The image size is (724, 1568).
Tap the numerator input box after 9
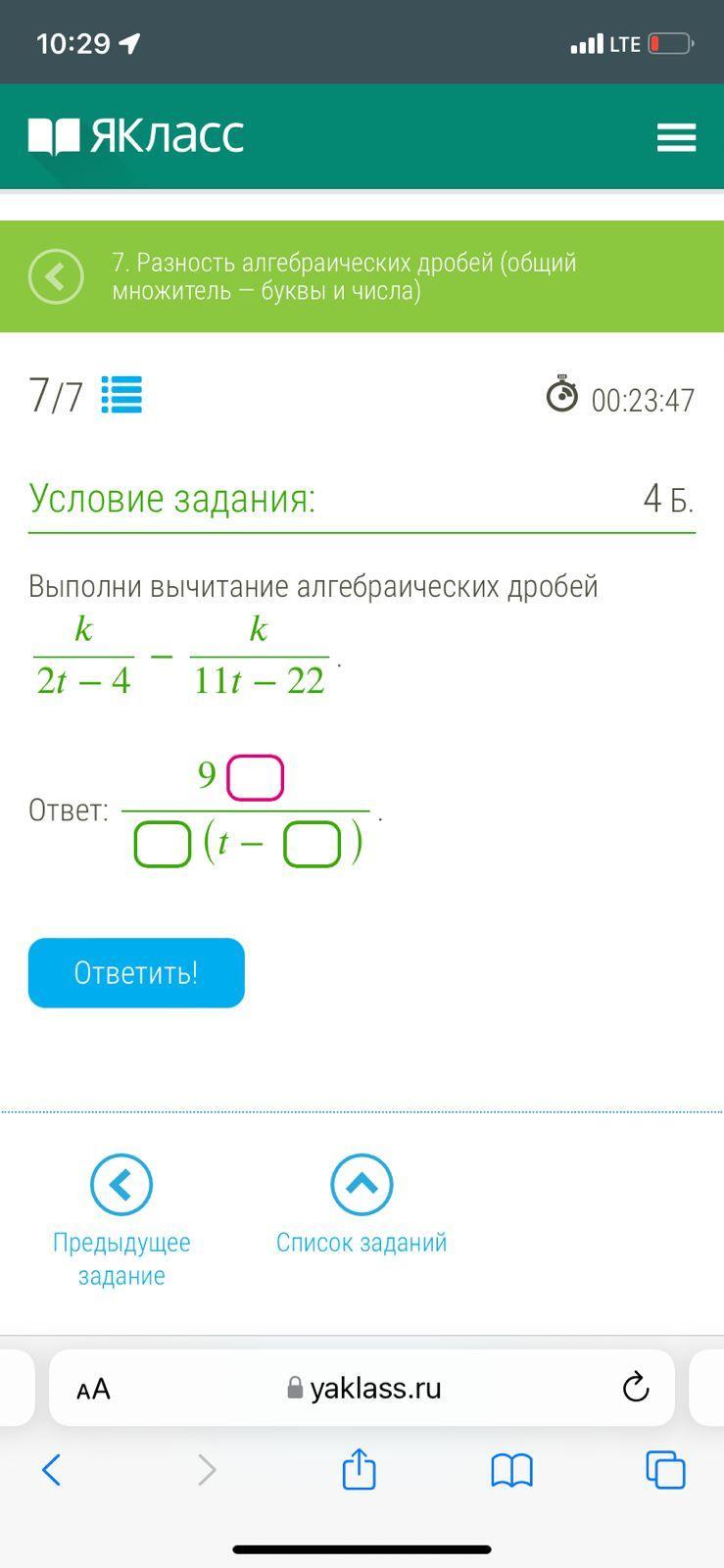pos(255,778)
